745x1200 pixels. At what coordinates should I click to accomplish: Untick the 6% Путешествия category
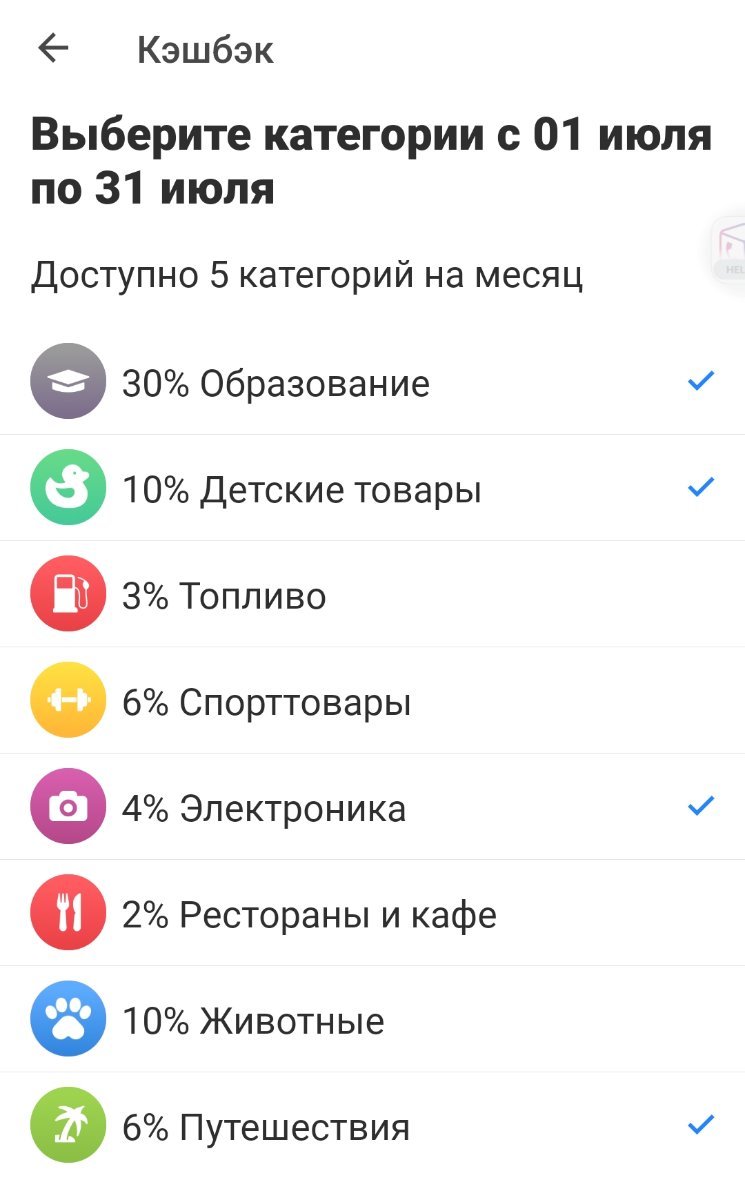point(372,1126)
